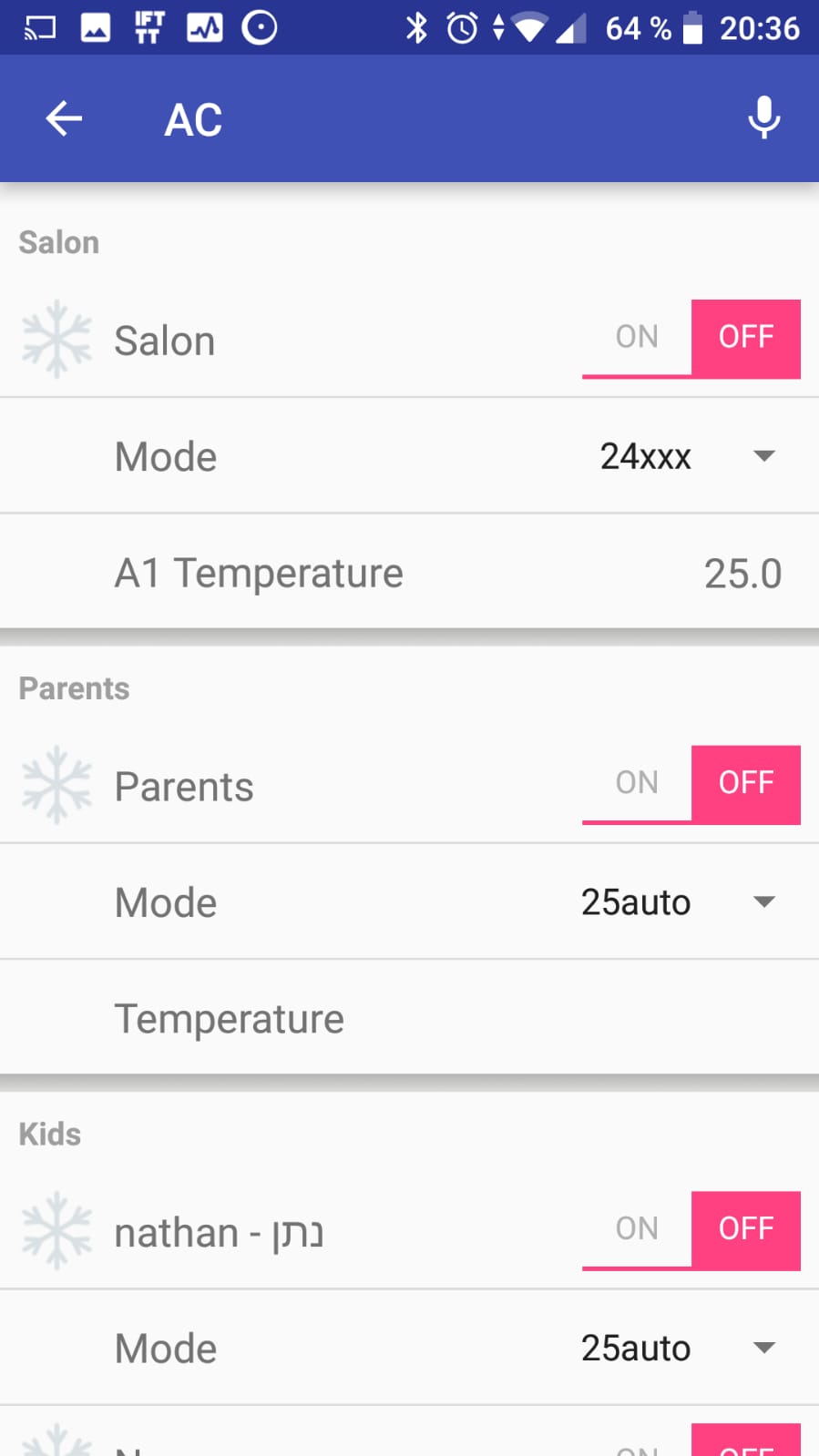This screenshot has width=819, height=1456.
Task: Tap the graph monitor icon in status bar
Action: pos(202,26)
